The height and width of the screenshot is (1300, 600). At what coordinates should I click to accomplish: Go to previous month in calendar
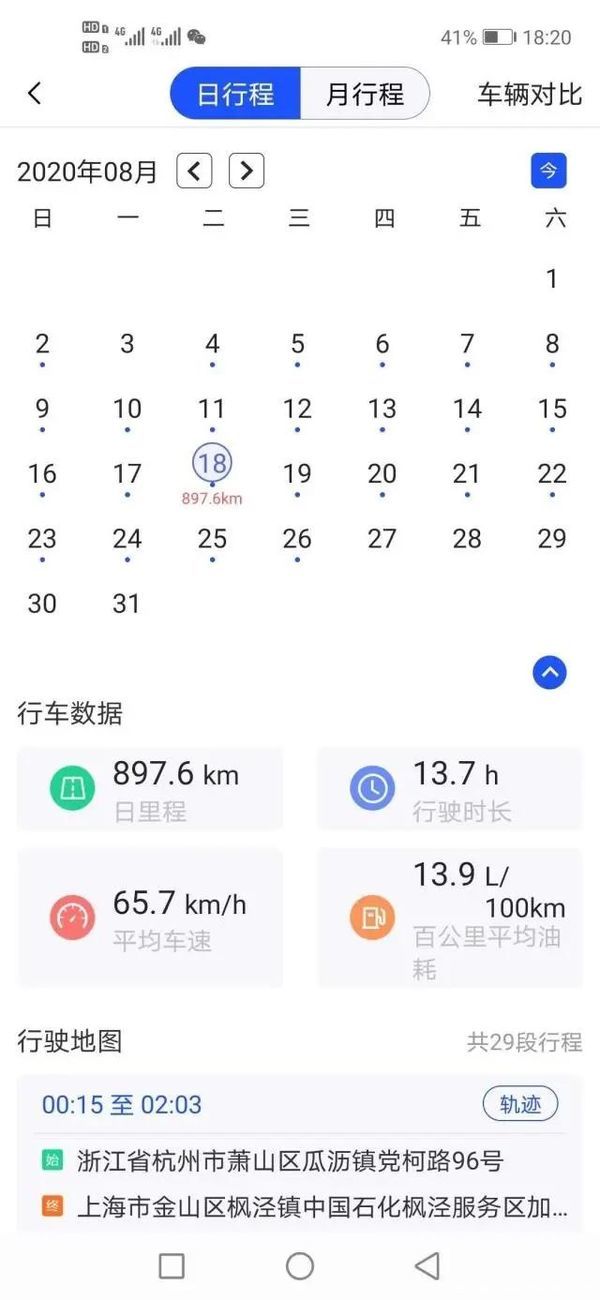(x=194, y=171)
